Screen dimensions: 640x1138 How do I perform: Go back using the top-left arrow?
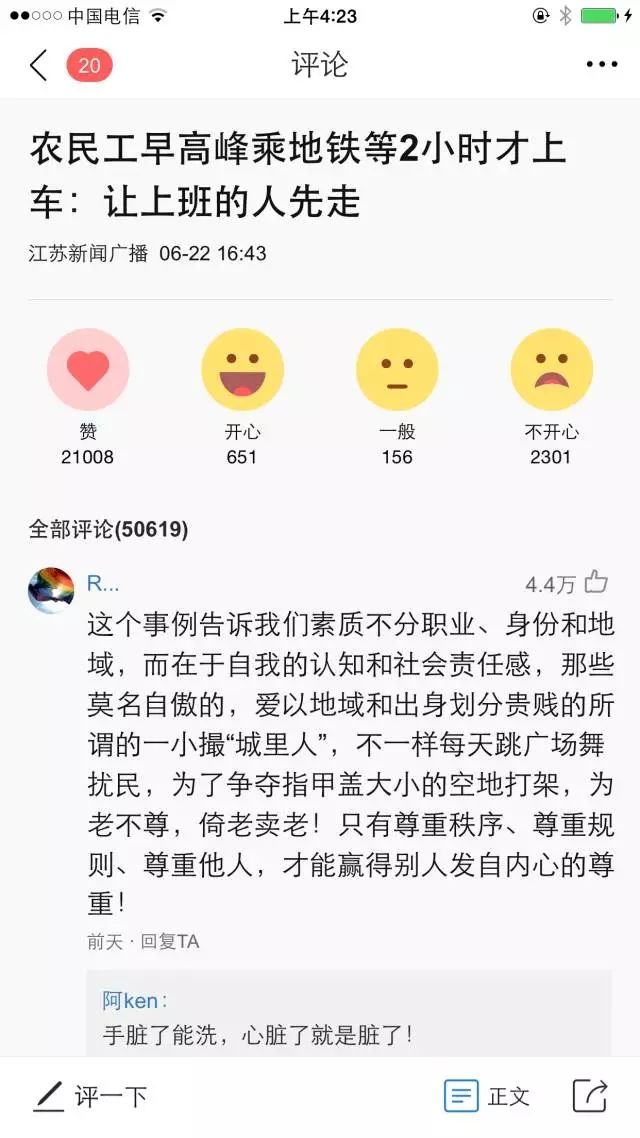pos(38,66)
